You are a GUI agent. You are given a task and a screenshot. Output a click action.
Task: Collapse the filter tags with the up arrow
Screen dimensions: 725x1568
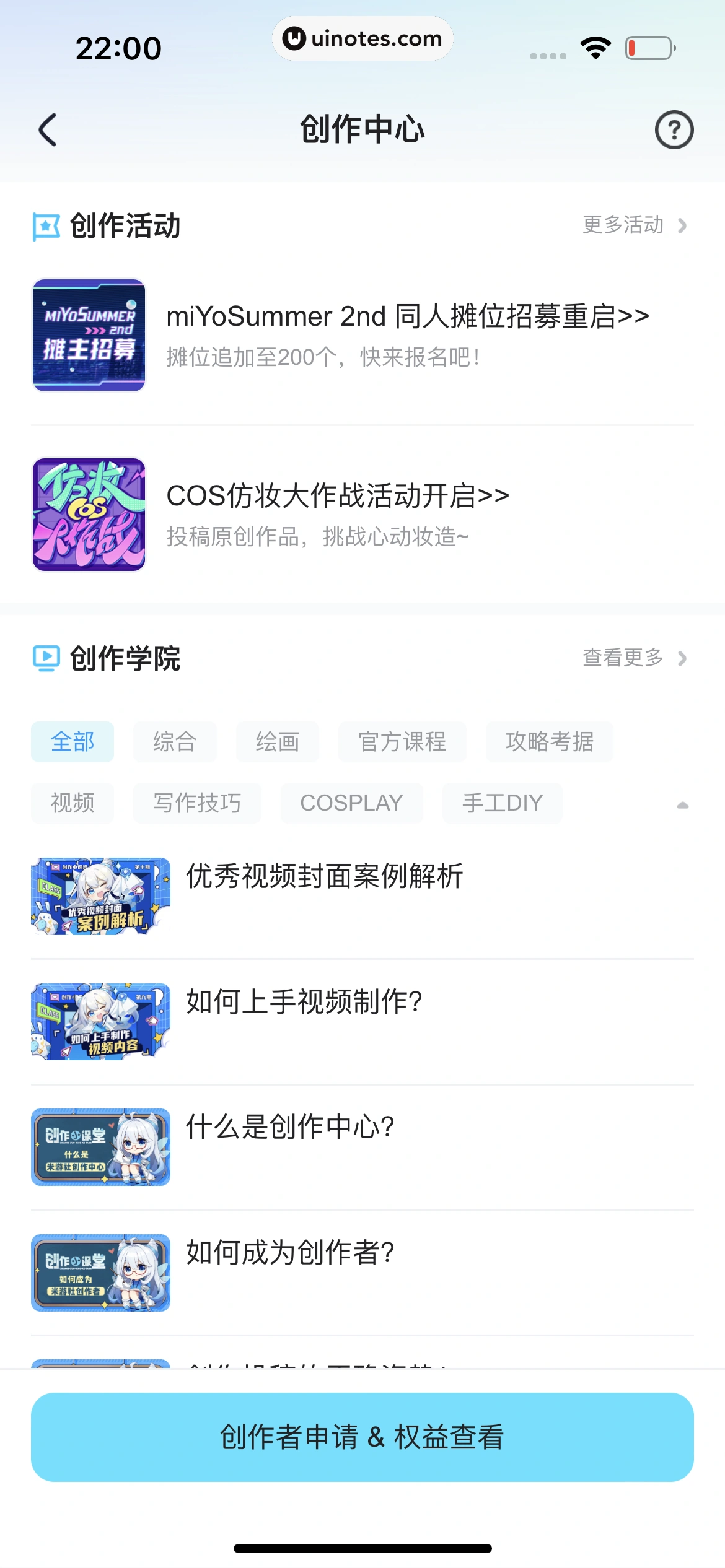click(x=683, y=804)
